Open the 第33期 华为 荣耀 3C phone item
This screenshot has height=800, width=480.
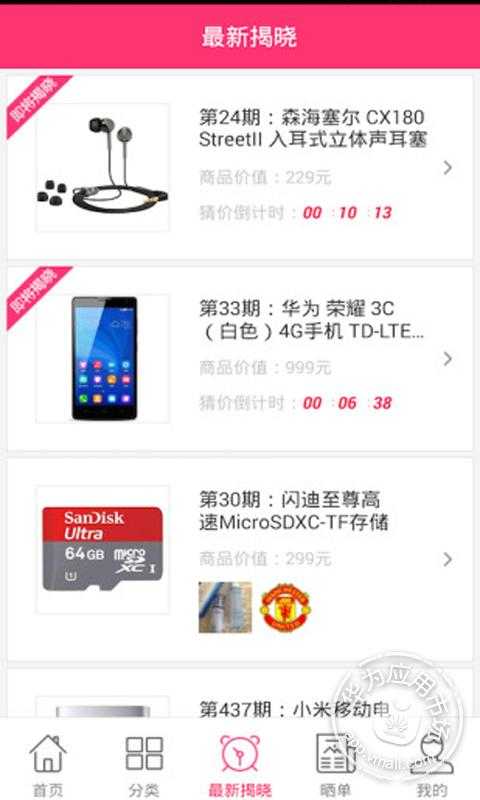[x=240, y=359]
